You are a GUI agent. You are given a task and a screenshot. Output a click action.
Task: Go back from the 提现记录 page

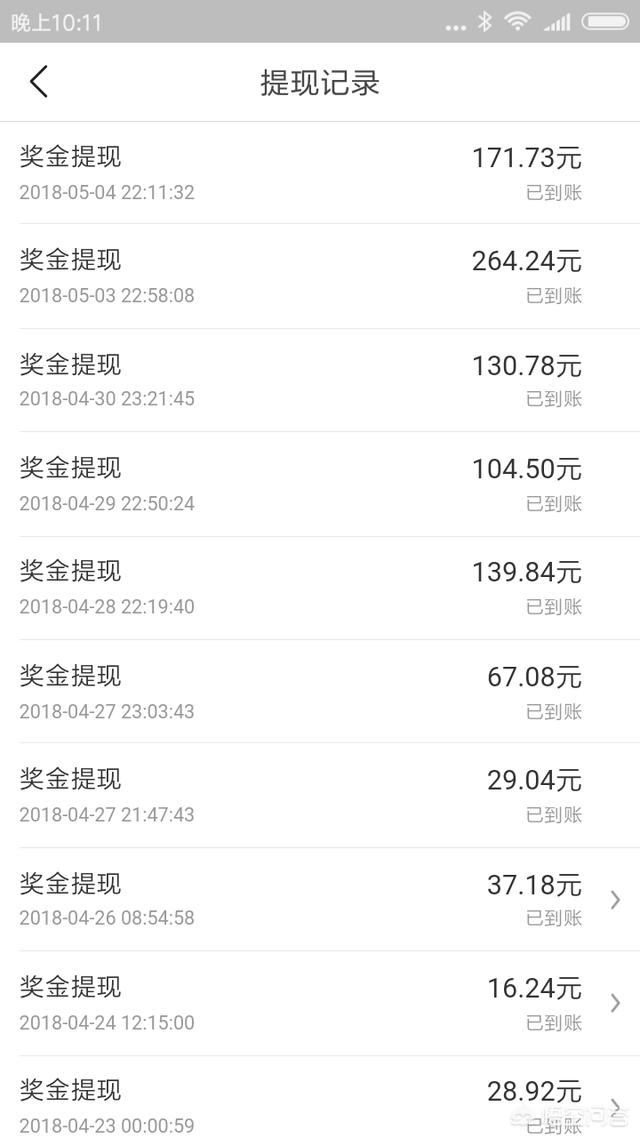pyautogui.click(x=39, y=81)
